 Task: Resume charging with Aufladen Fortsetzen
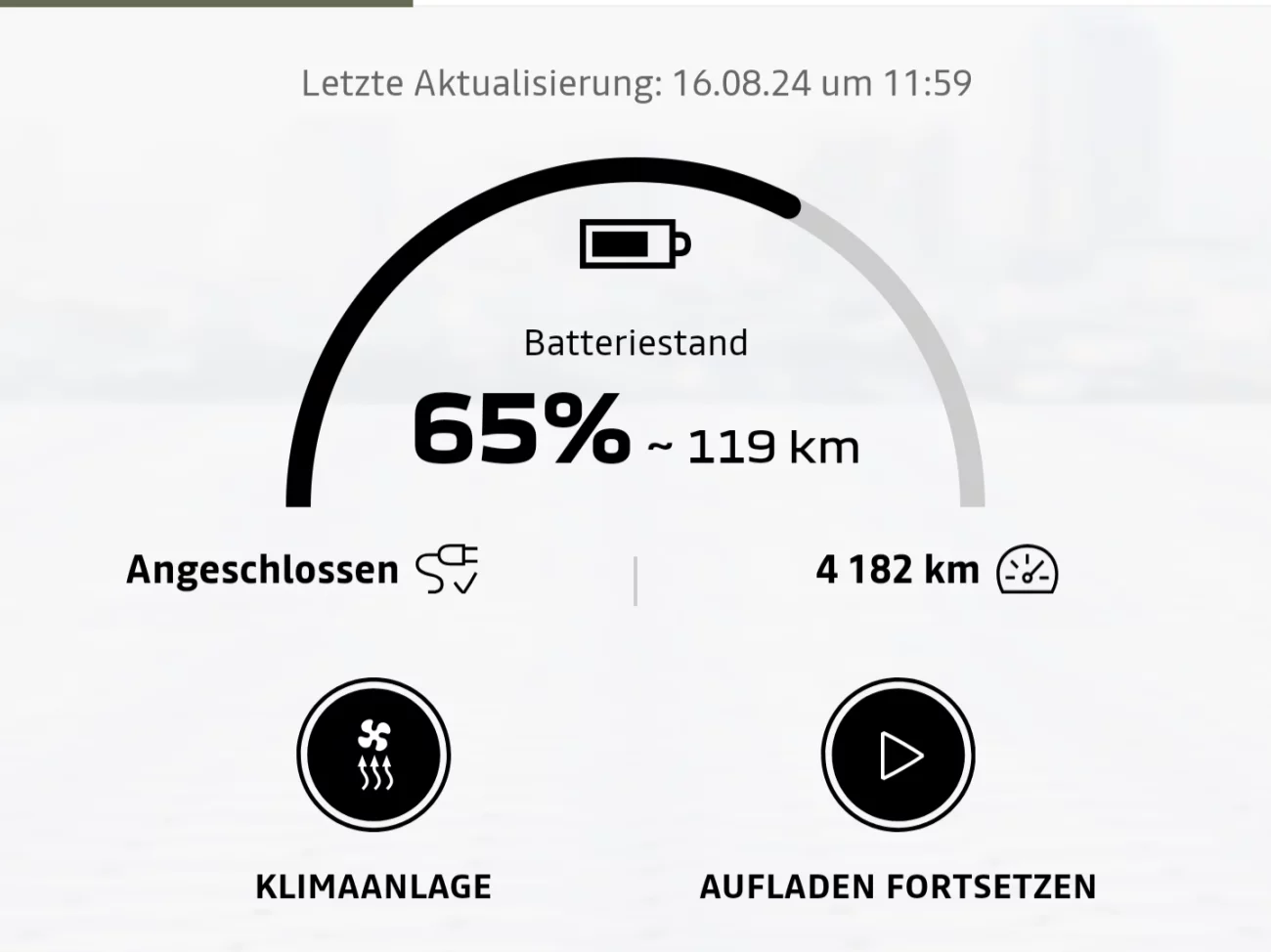898,756
